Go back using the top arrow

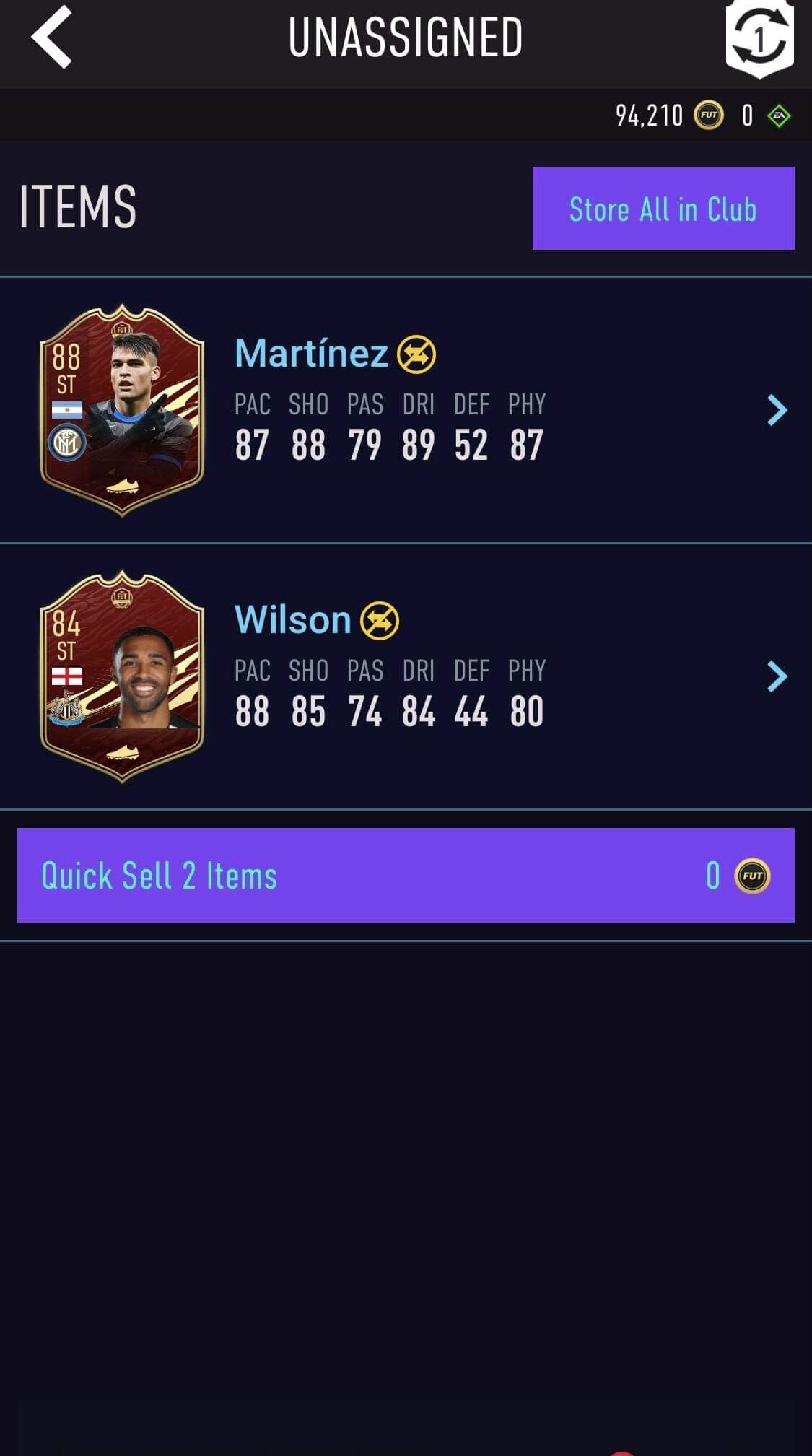(51, 38)
